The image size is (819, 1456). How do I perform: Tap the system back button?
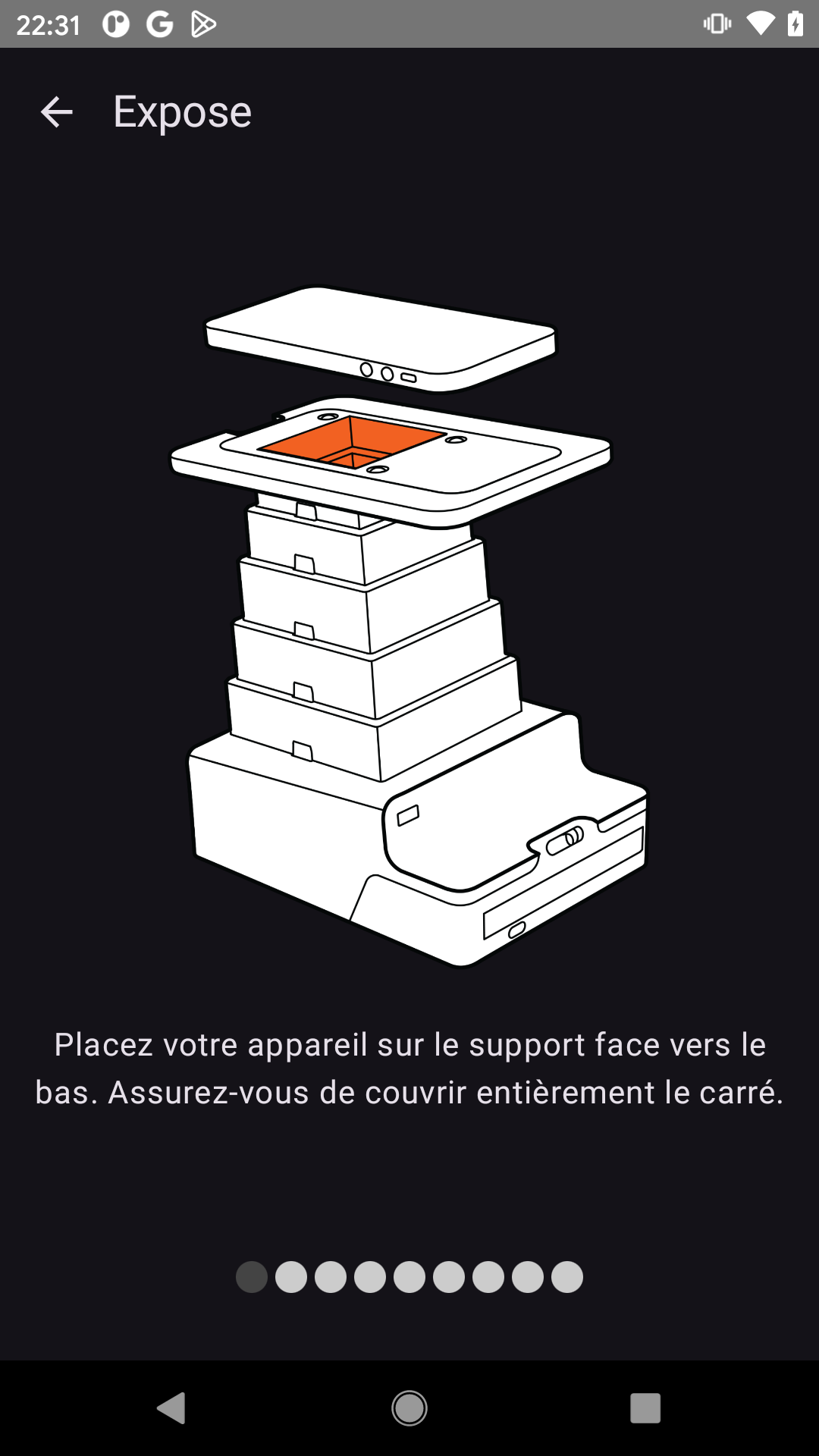click(171, 1408)
